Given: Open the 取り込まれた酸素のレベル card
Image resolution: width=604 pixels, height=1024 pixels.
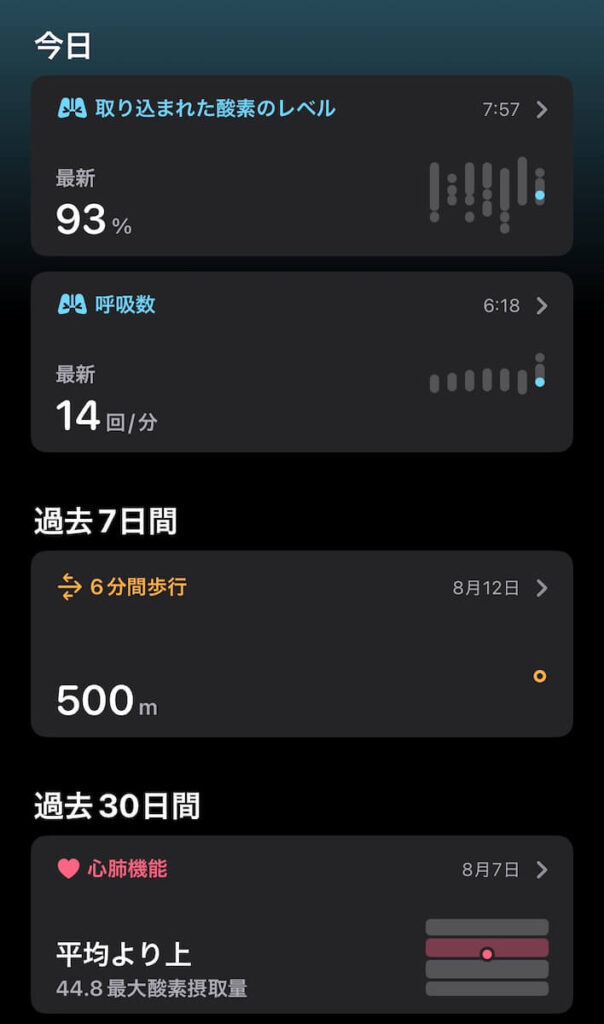Looking at the screenshot, I should pos(300,166).
